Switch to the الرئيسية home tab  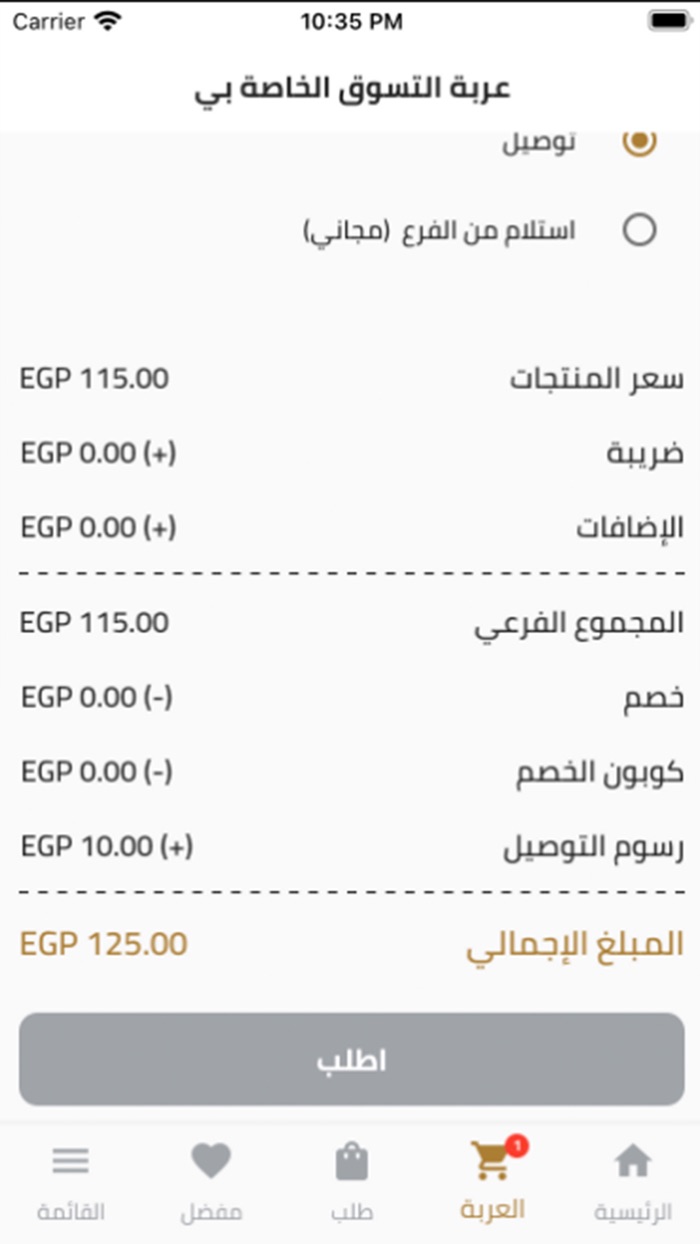(x=633, y=1184)
